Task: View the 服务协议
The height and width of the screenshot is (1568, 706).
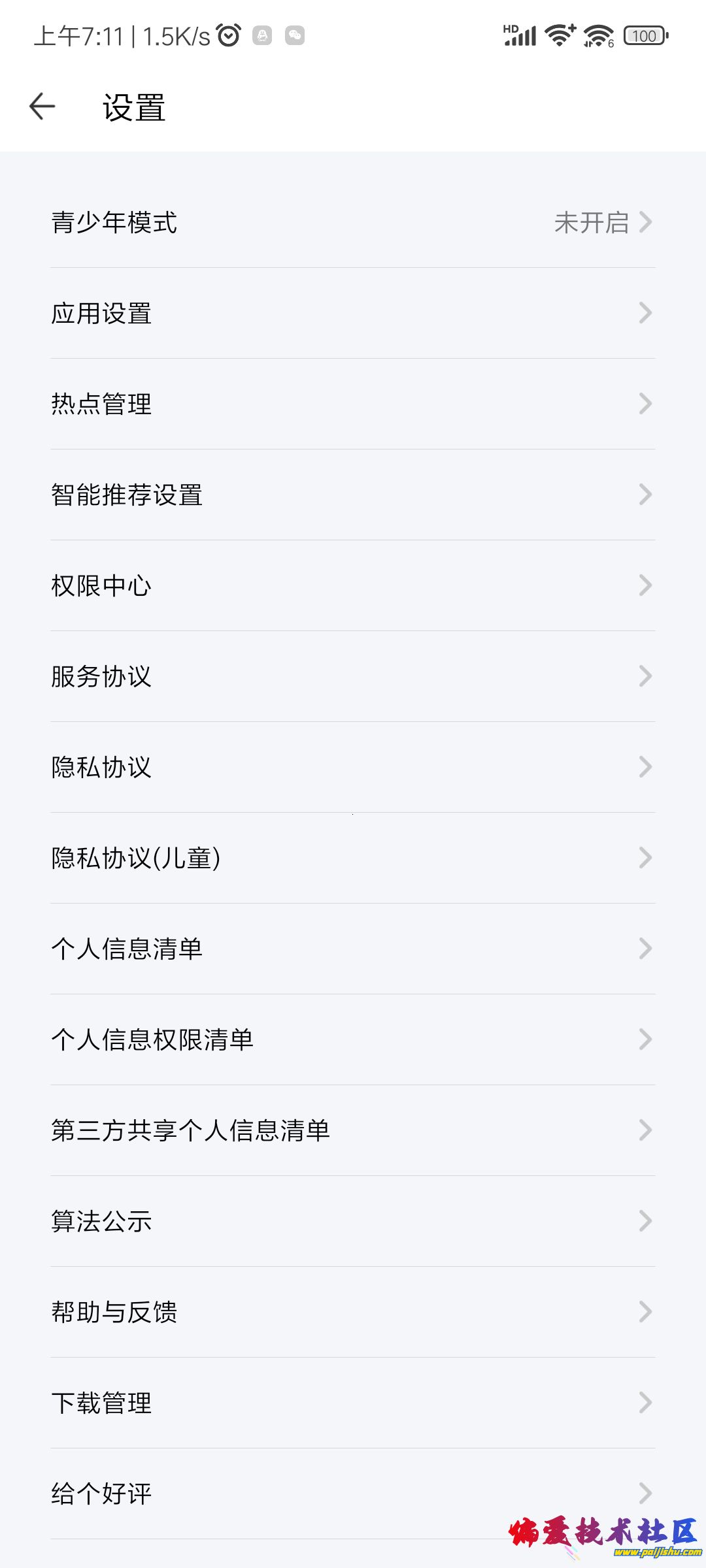Action: click(x=353, y=676)
